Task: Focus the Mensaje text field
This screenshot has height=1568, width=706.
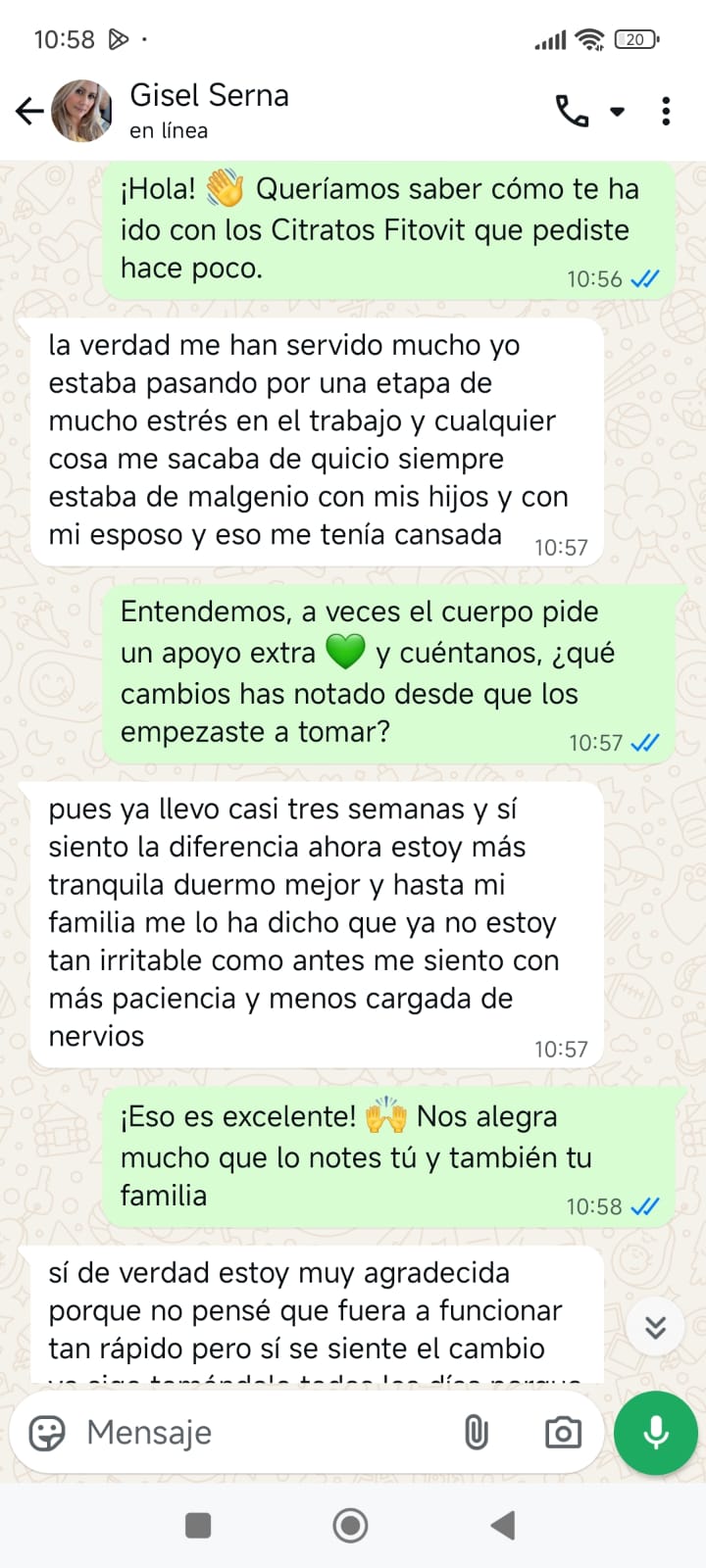Action: 255,1433
